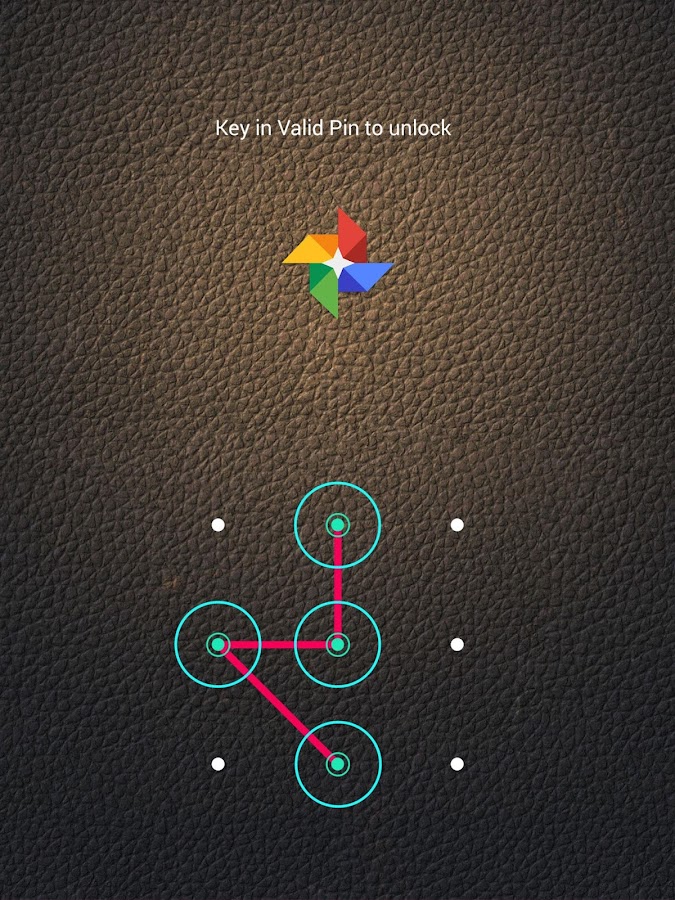This screenshot has height=900, width=675.
Task: Tap the top-right pattern dot
Action: coord(457,525)
